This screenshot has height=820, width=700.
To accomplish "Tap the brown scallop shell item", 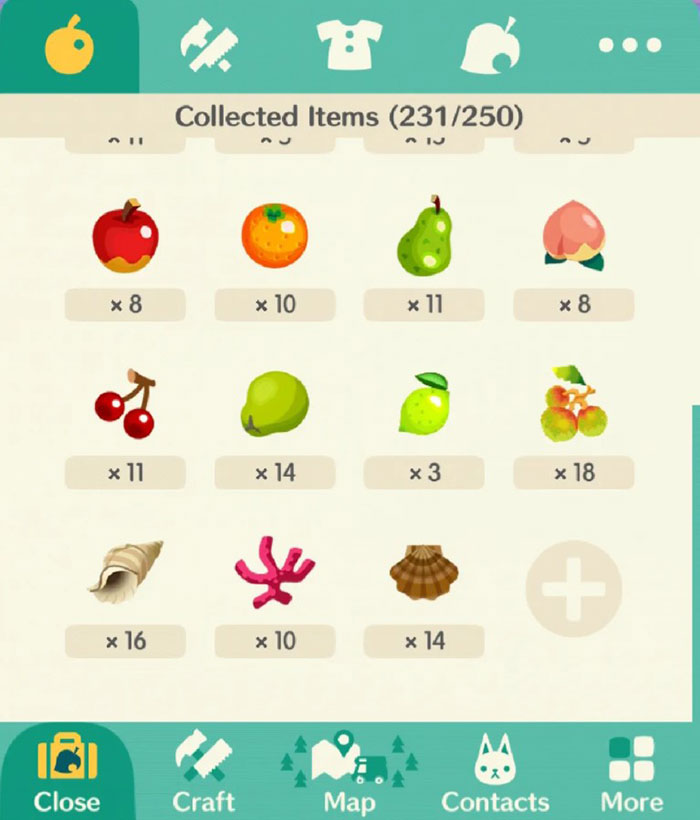I will 424,572.
